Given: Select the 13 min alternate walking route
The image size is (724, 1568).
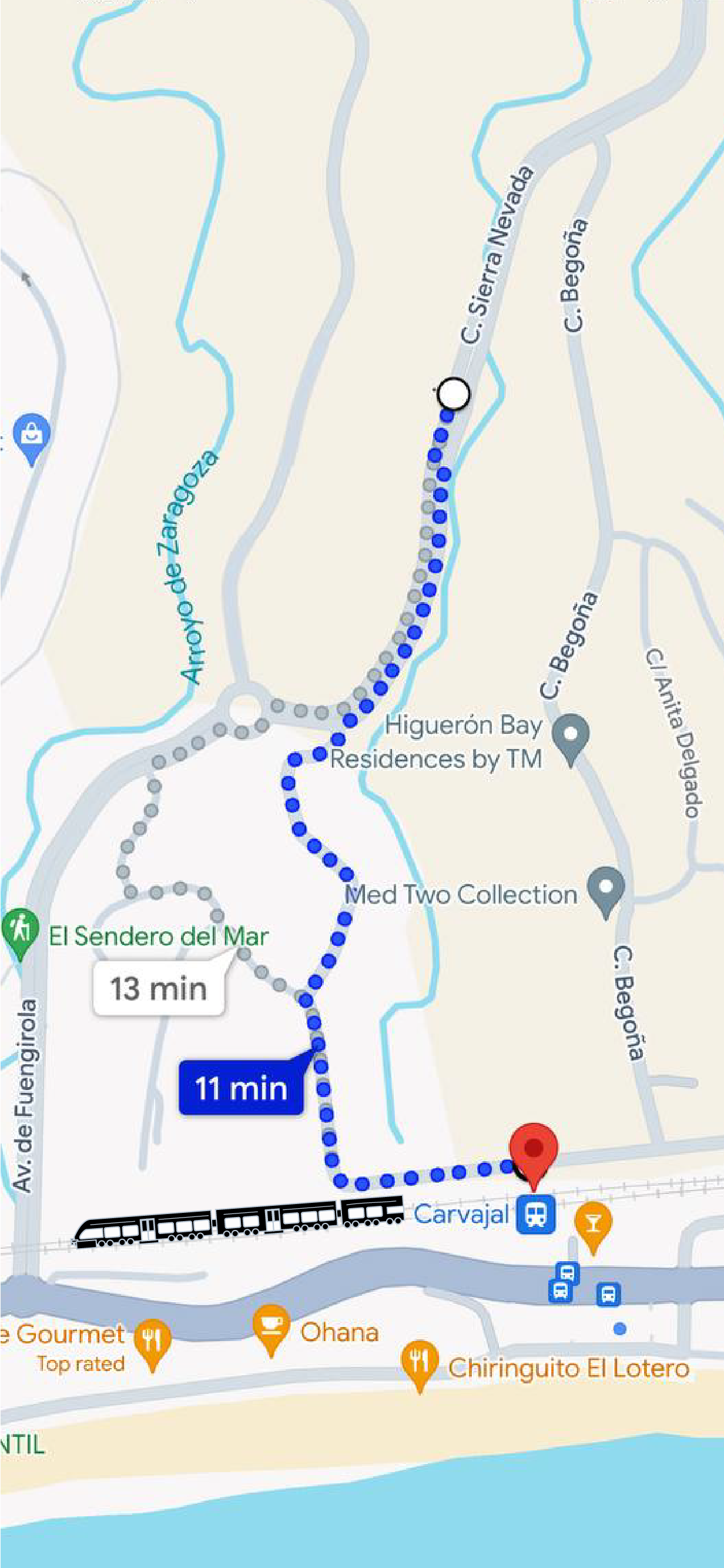Looking at the screenshot, I should (158, 988).
